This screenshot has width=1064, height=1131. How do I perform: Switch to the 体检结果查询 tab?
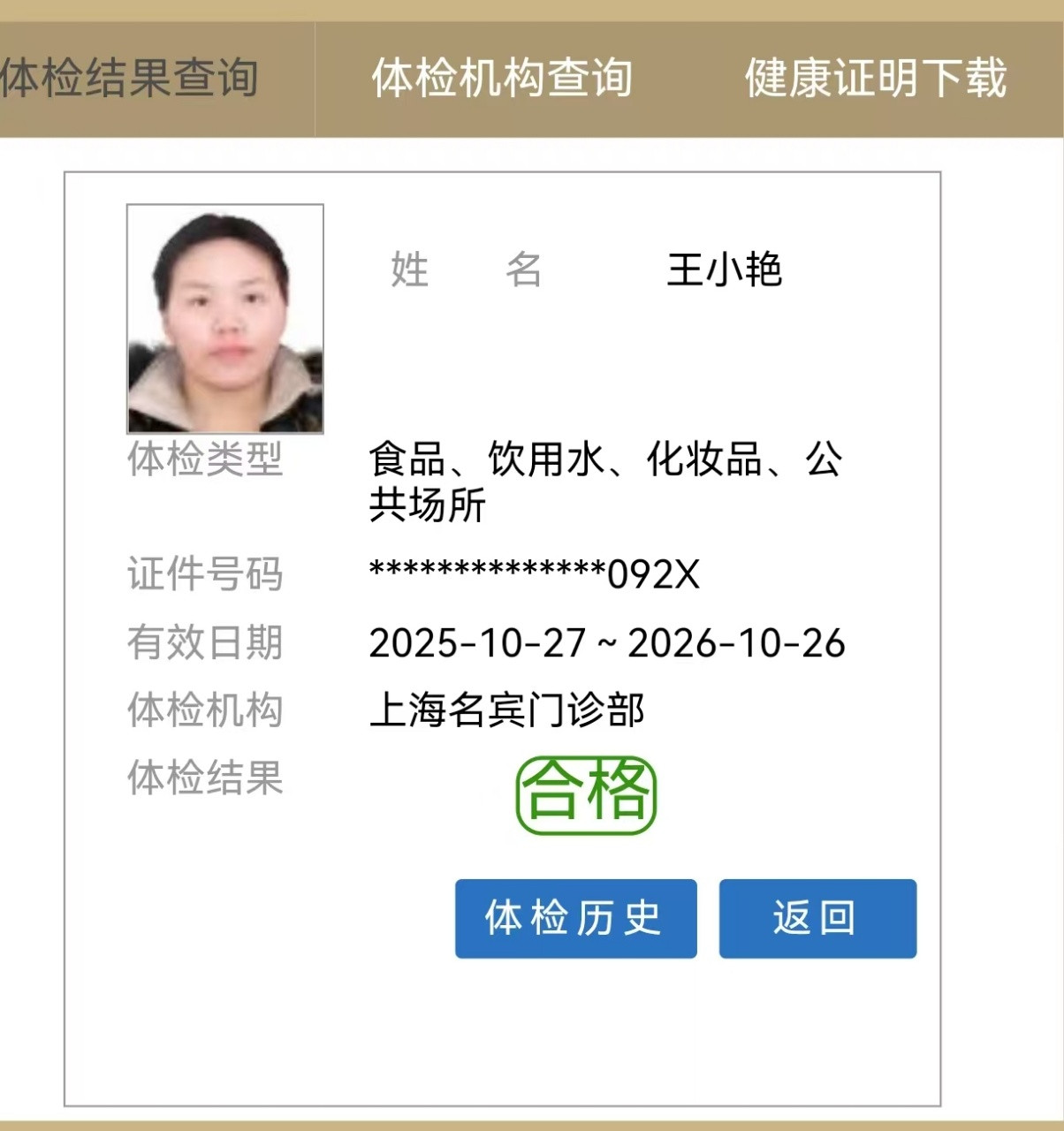coord(133,79)
